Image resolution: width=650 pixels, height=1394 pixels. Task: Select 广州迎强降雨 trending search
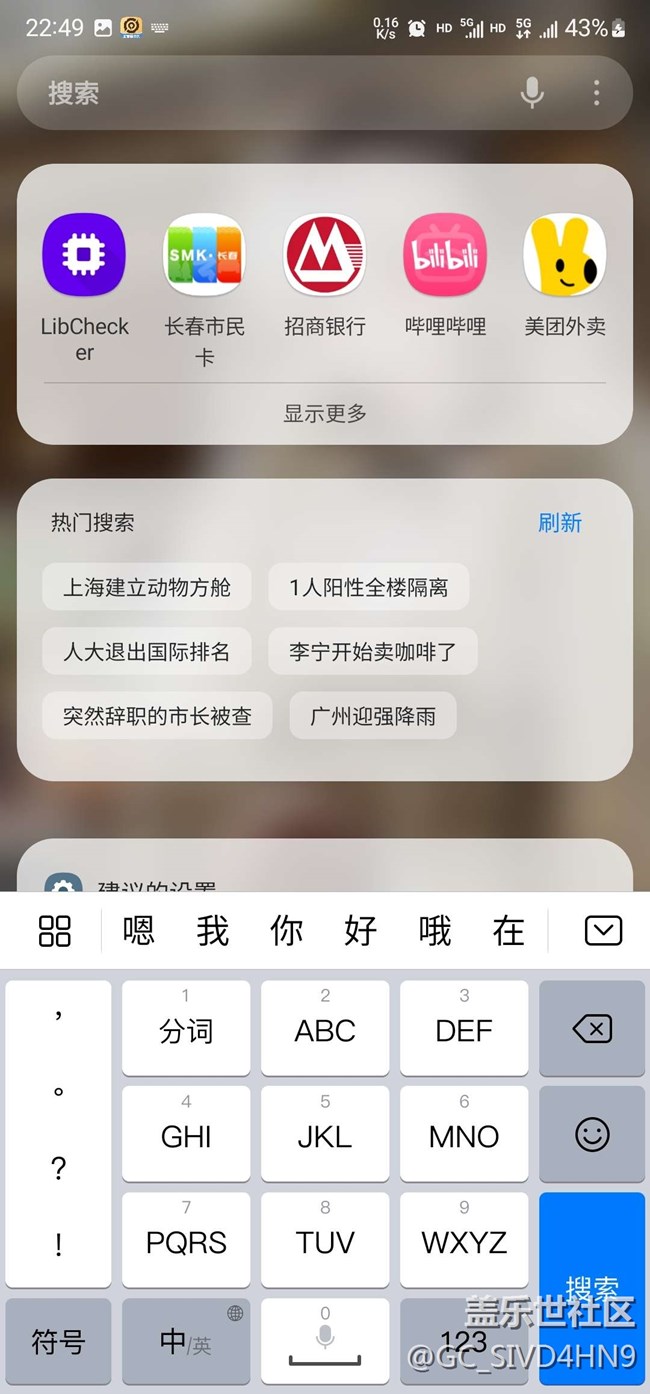[373, 716]
